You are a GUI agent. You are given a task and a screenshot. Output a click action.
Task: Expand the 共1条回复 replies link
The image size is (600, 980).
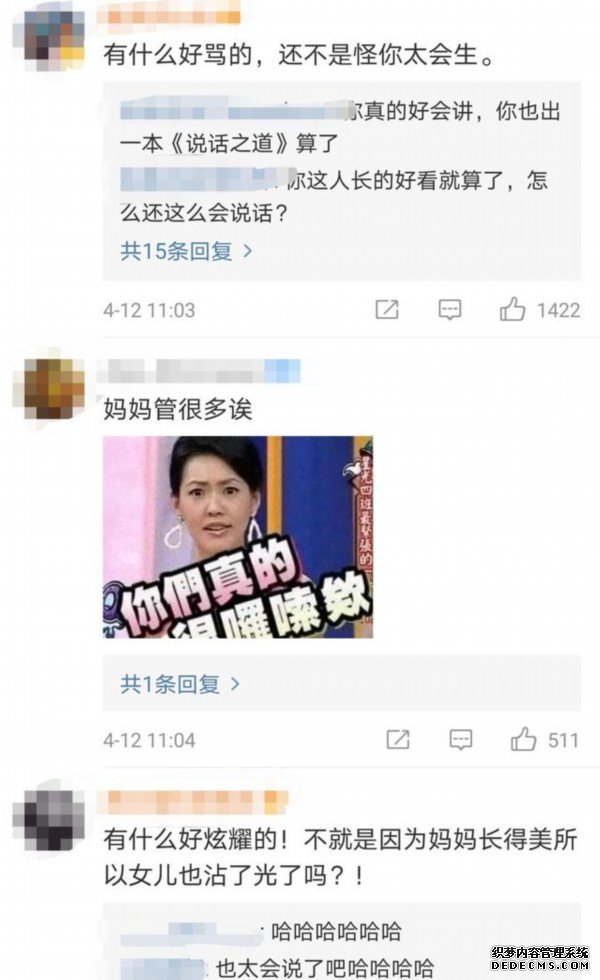[180, 684]
